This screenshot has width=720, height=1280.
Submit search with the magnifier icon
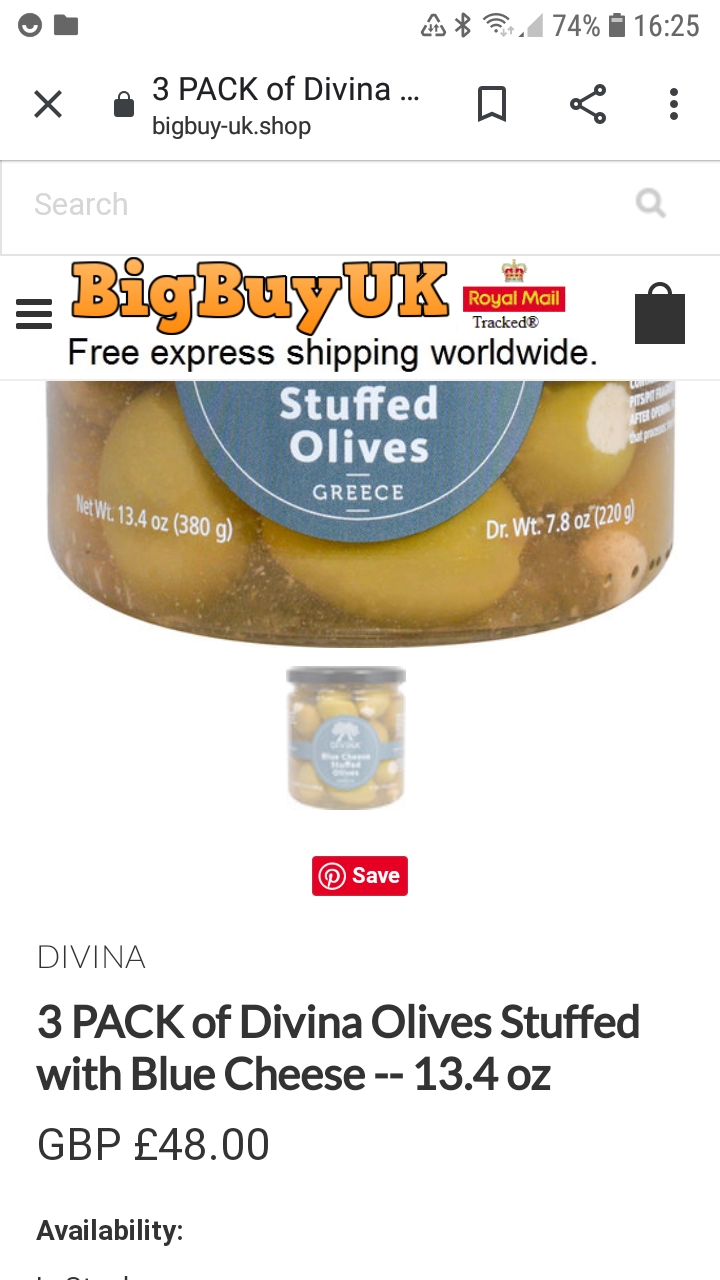coord(651,204)
